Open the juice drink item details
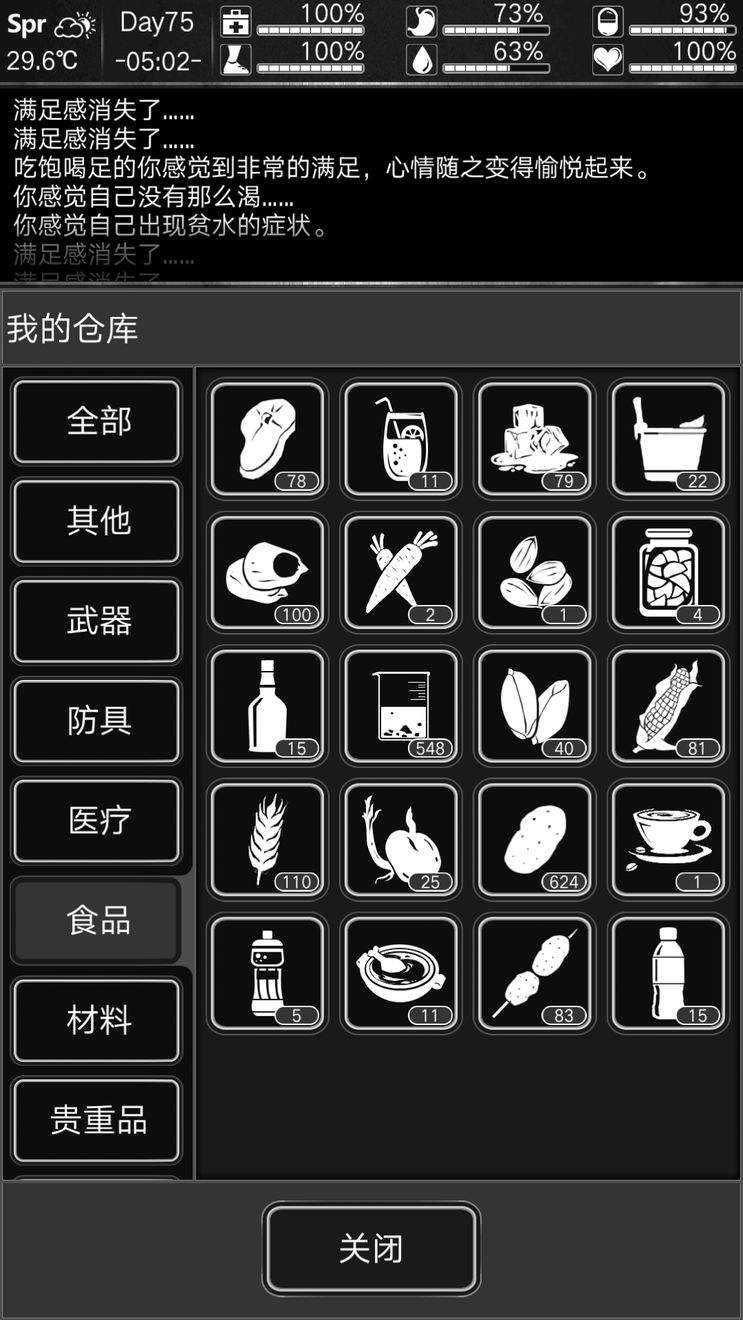The height and width of the screenshot is (1320, 743). tap(401, 438)
